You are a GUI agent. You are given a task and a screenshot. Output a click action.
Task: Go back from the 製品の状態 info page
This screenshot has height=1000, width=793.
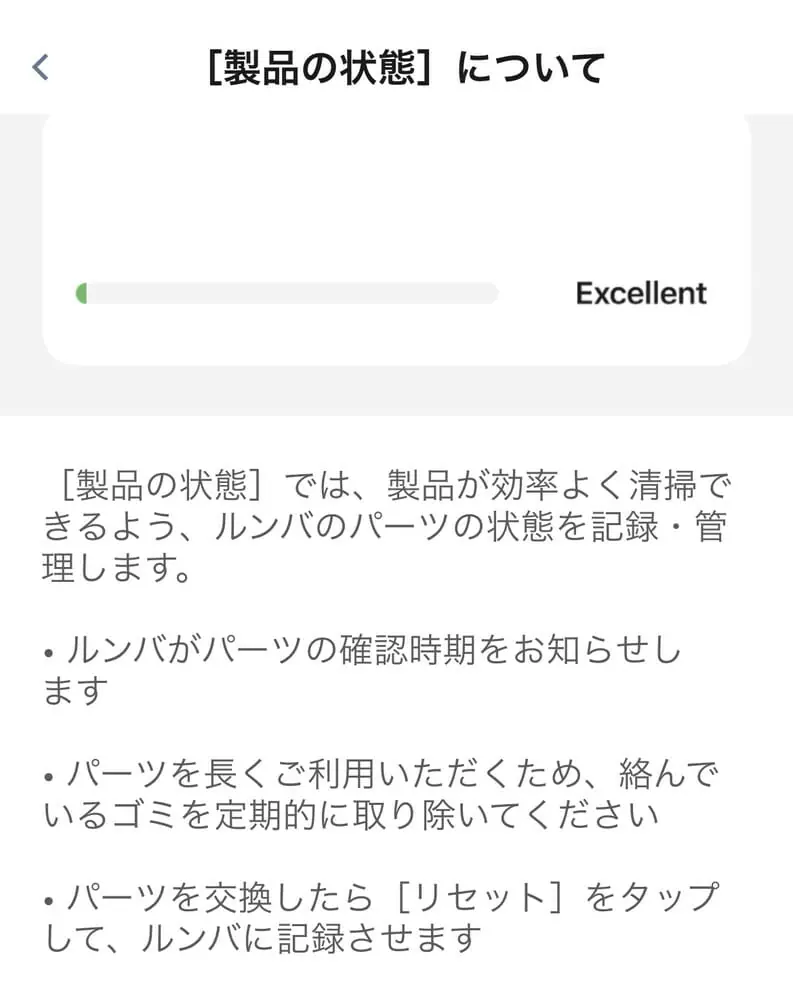point(40,67)
